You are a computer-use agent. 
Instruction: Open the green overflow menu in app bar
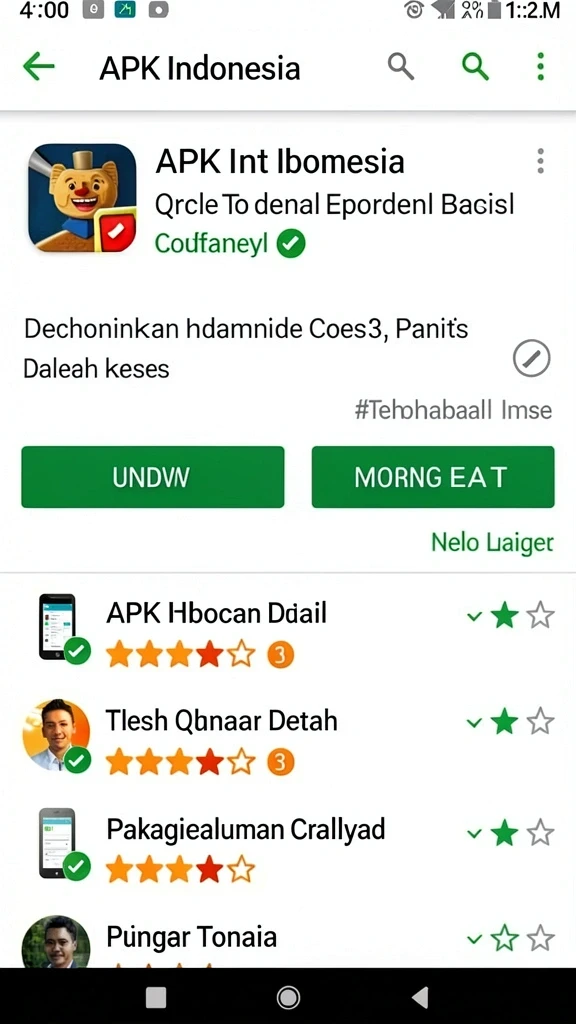[540, 67]
